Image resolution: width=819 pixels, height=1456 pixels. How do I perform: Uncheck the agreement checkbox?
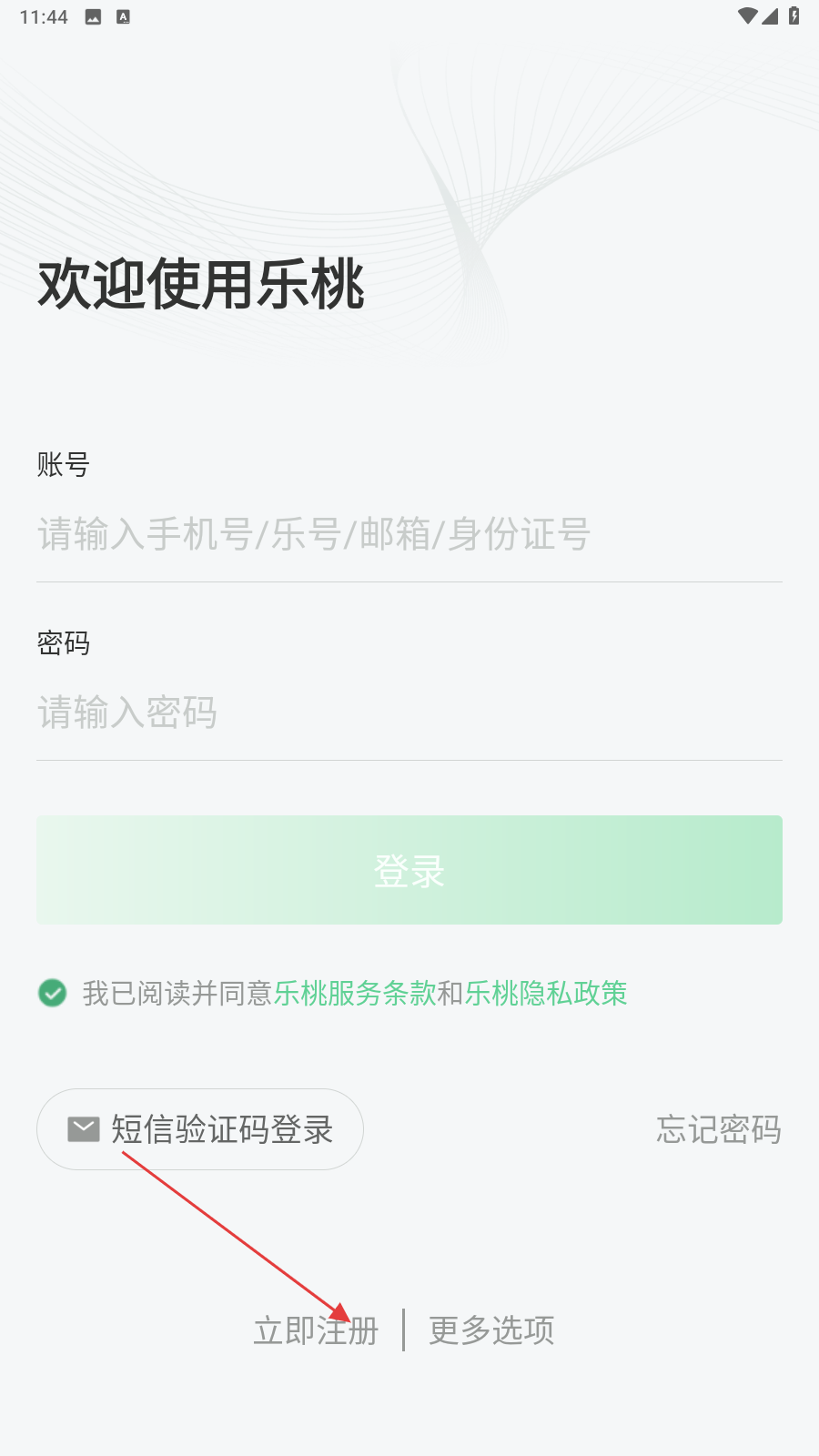coord(53,993)
